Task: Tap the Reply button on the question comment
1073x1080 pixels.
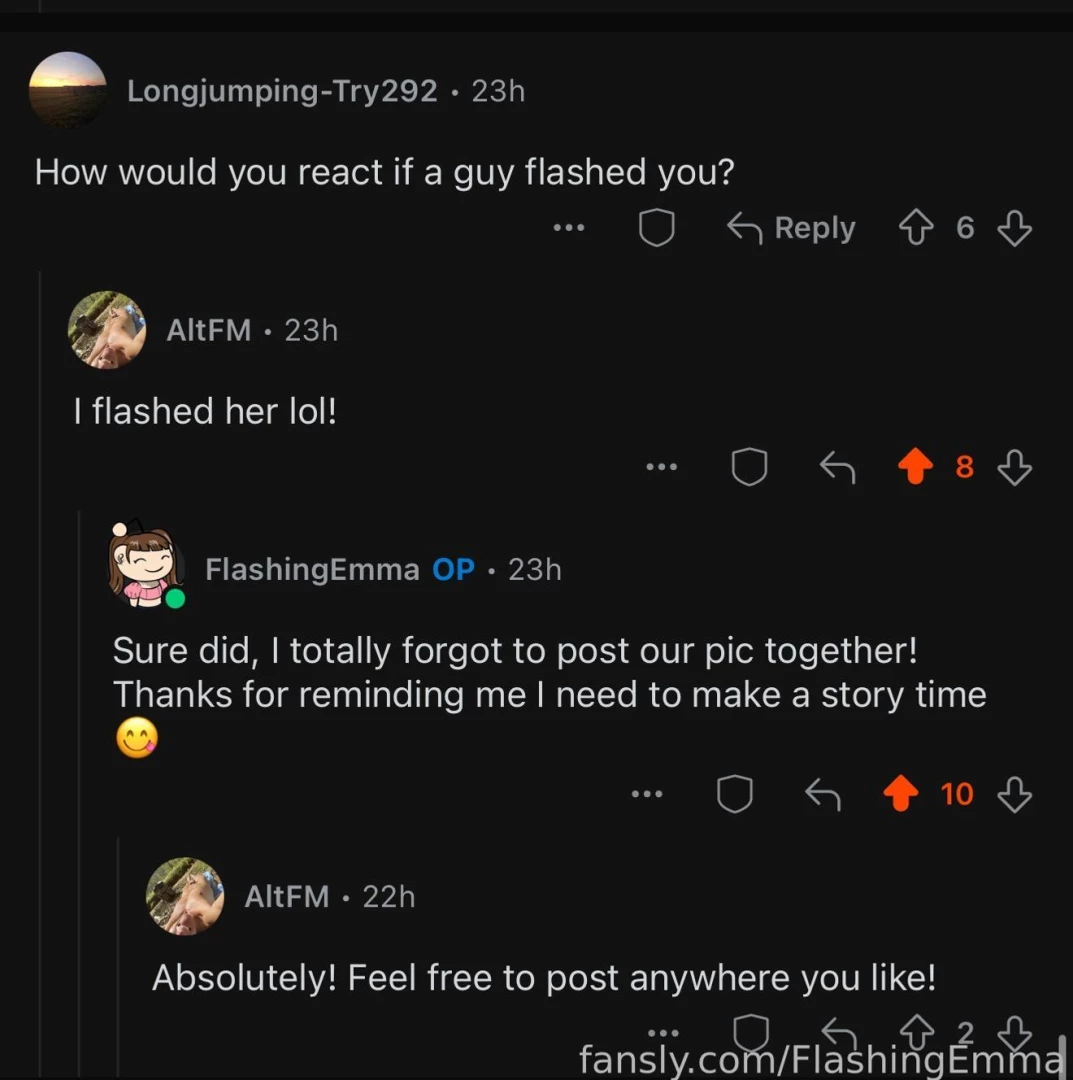Action: [791, 227]
